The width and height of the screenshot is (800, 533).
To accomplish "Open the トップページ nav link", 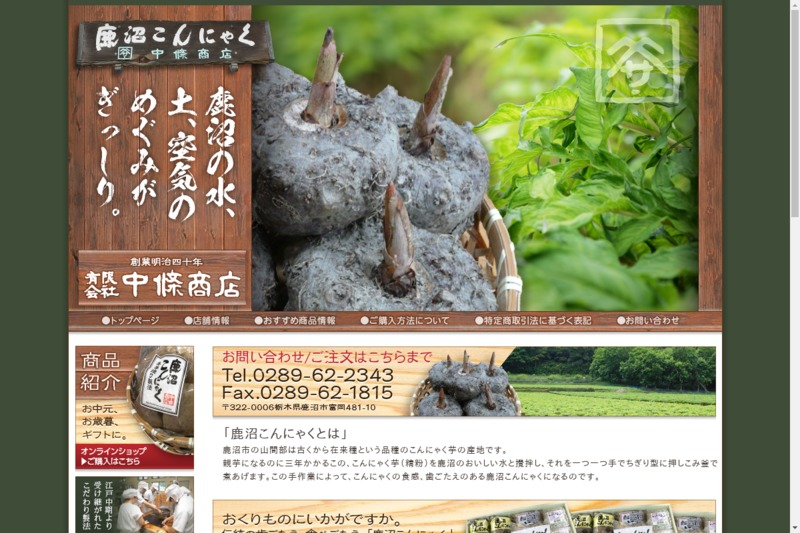I will [131, 321].
